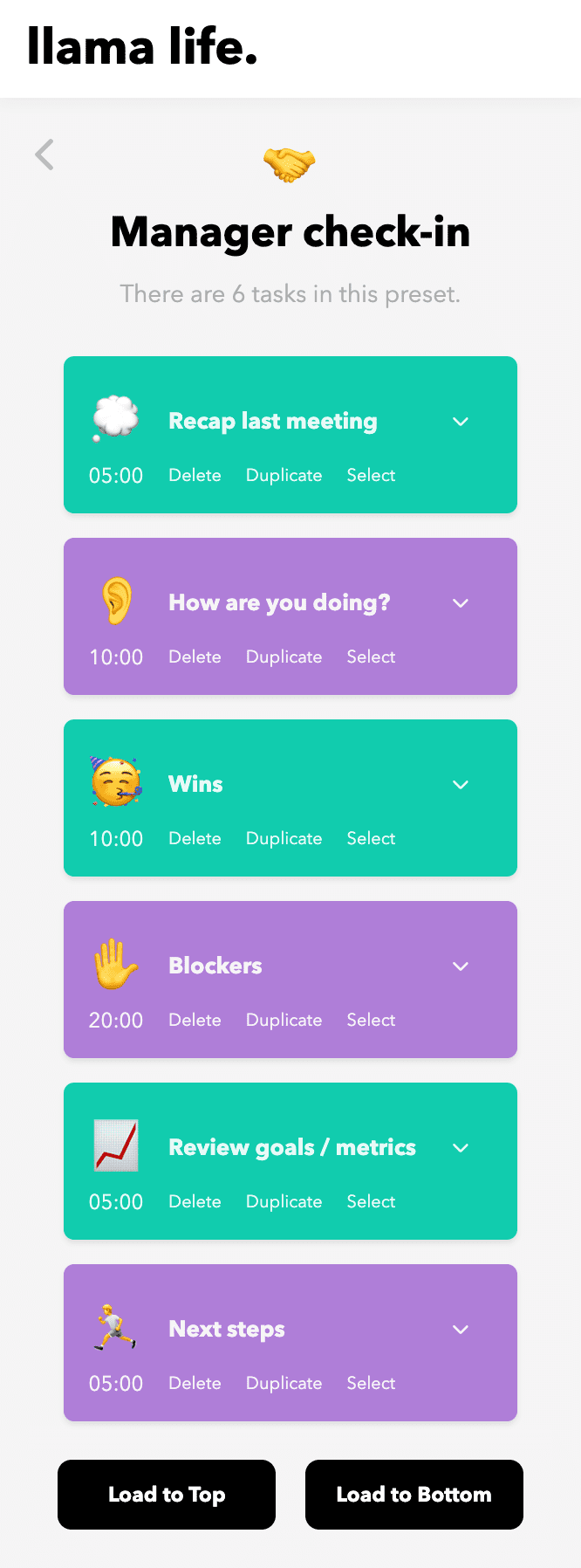Expand the Blockers task
The width and height of the screenshot is (581, 1568).
[461, 966]
